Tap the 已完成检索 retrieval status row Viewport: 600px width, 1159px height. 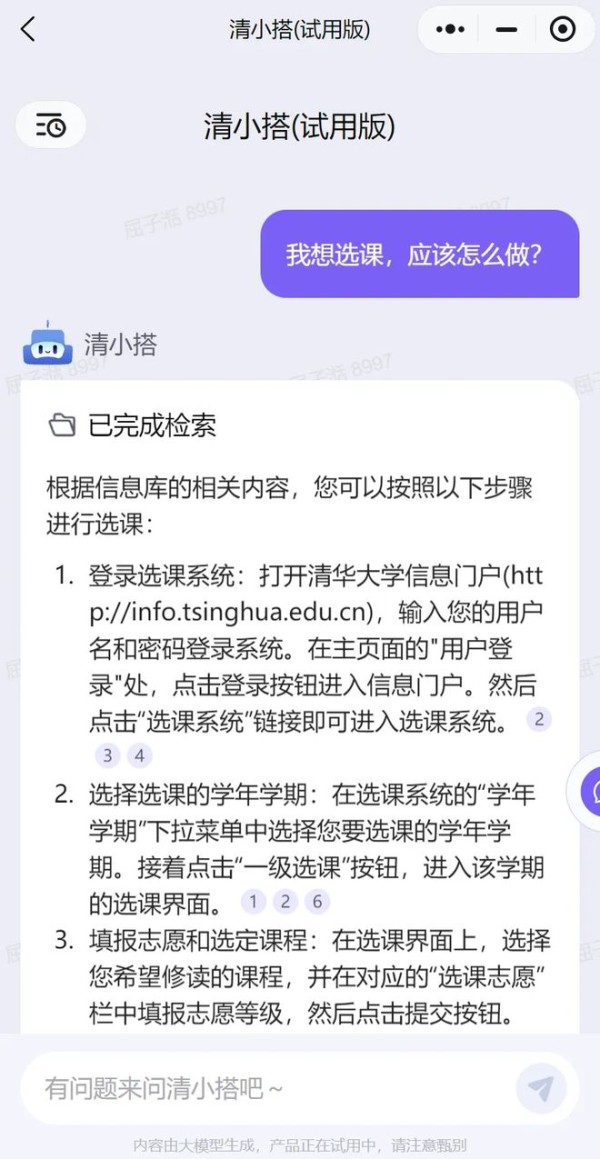click(133, 426)
